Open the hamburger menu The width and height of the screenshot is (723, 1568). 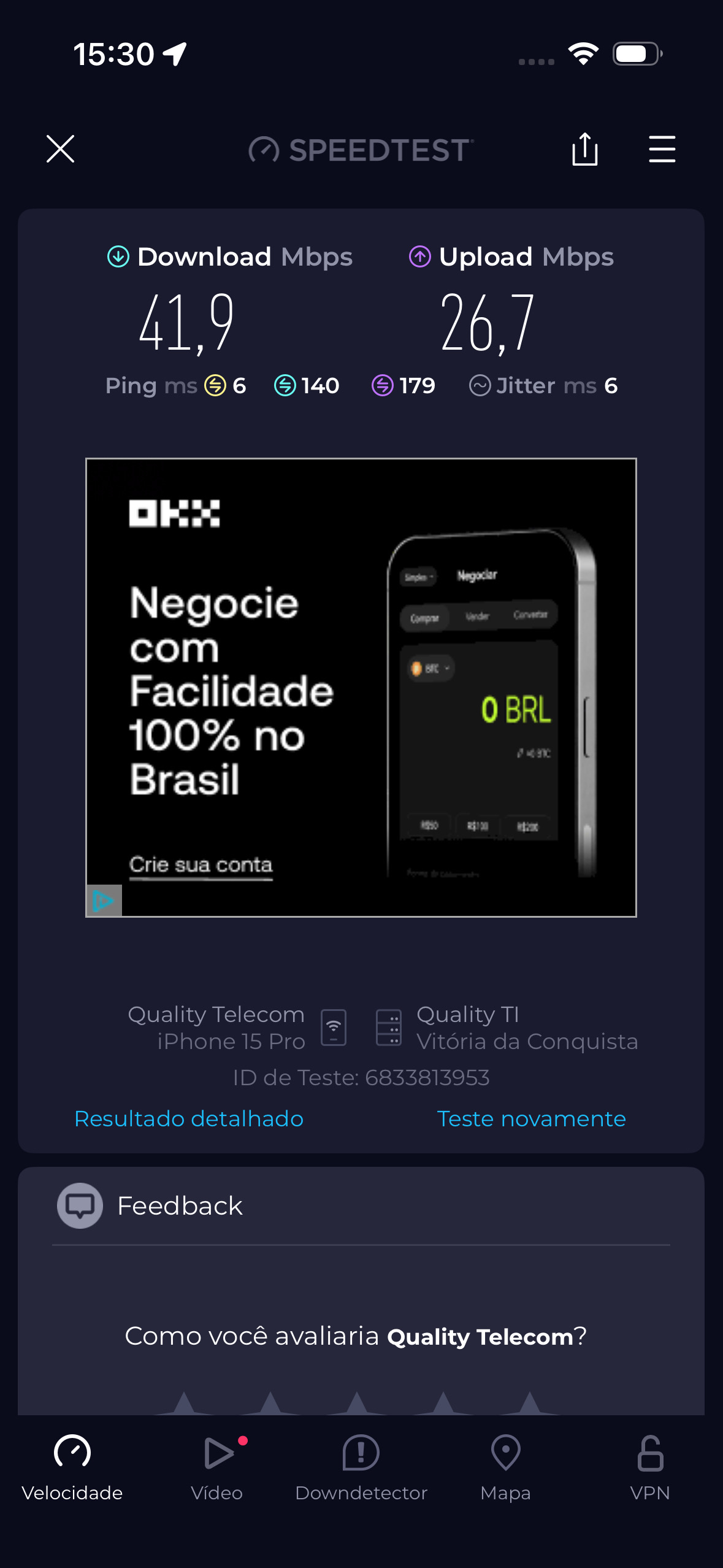click(662, 149)
